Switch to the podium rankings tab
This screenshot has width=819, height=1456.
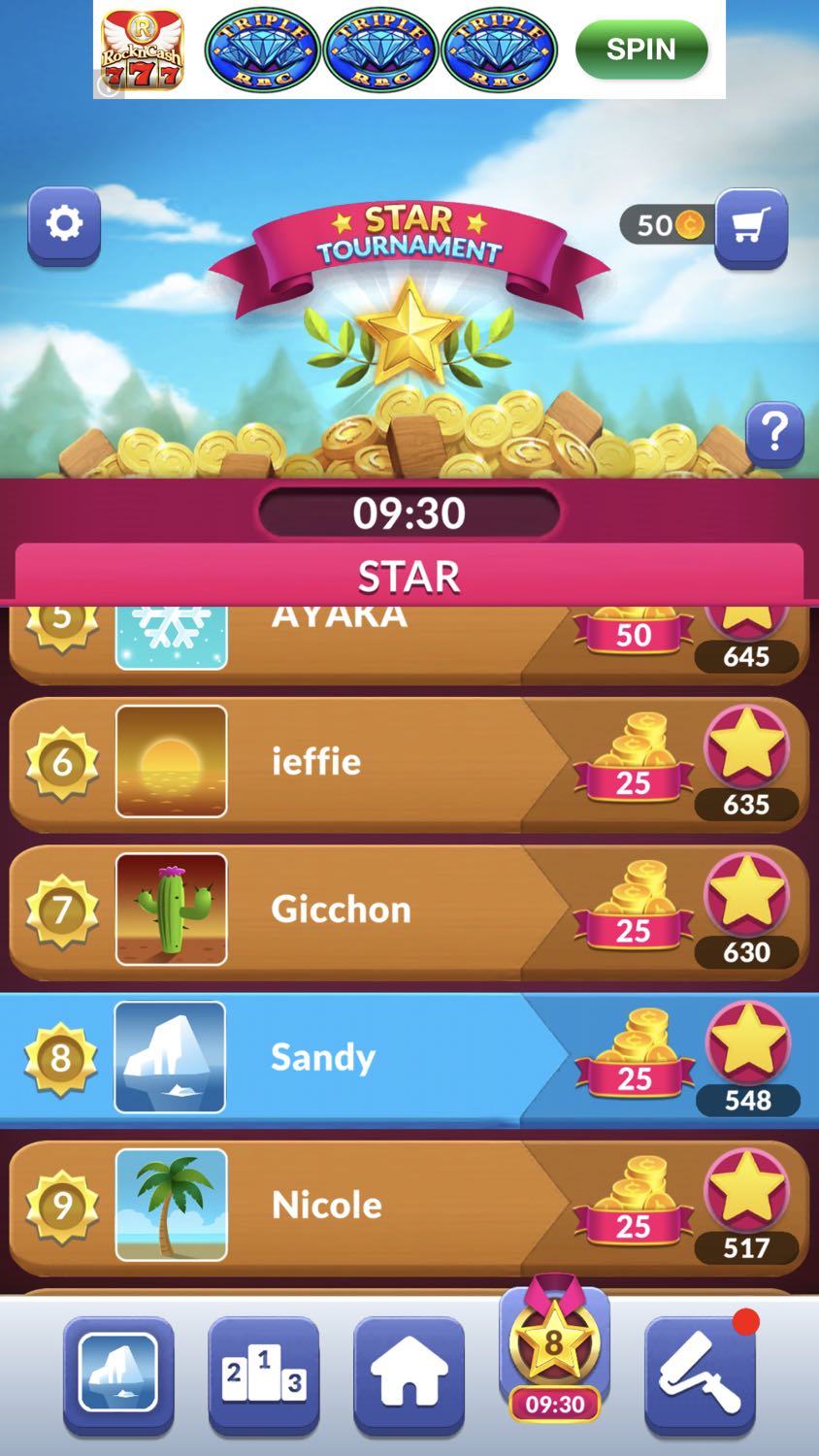click(264, 1375)
